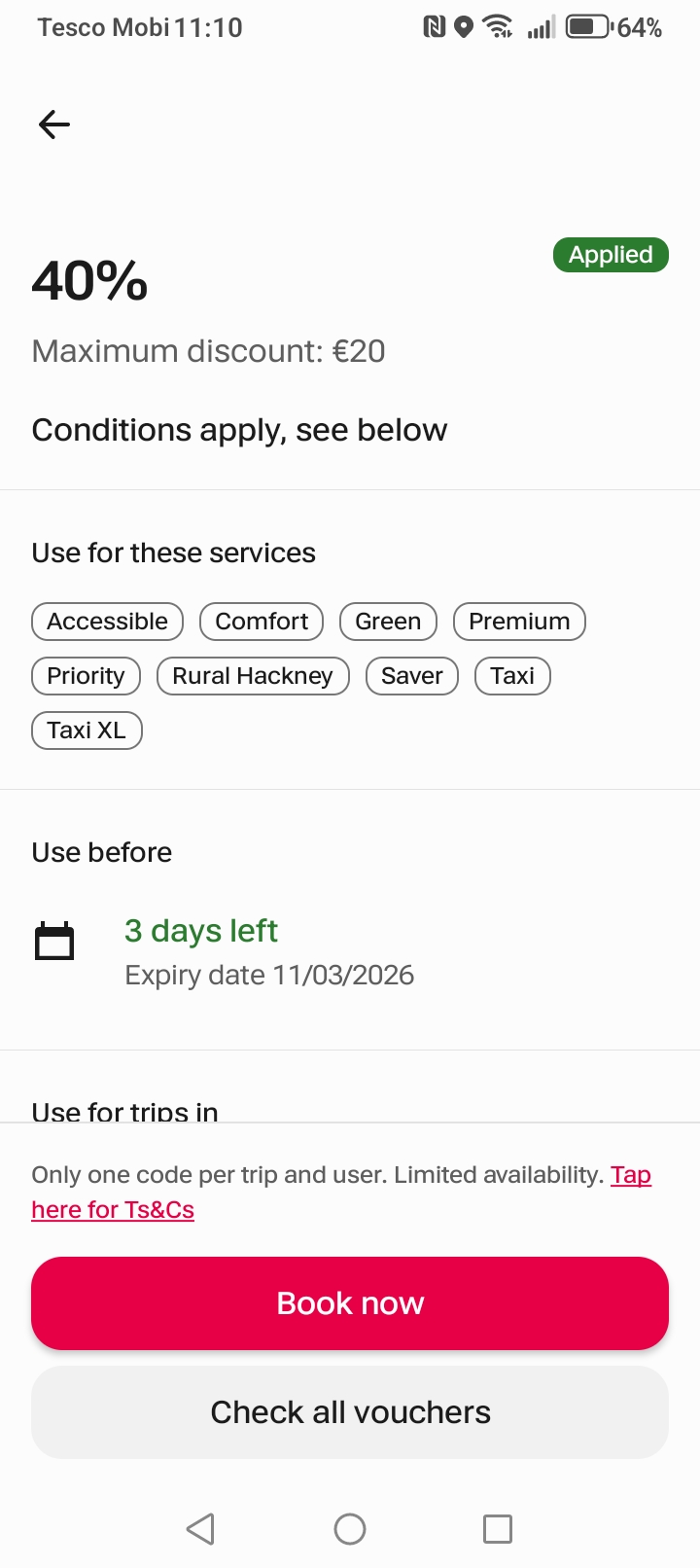The height and width of the screenshot is (1568, 700).
Task: Tap the system home button
Action: [350, 1529]
